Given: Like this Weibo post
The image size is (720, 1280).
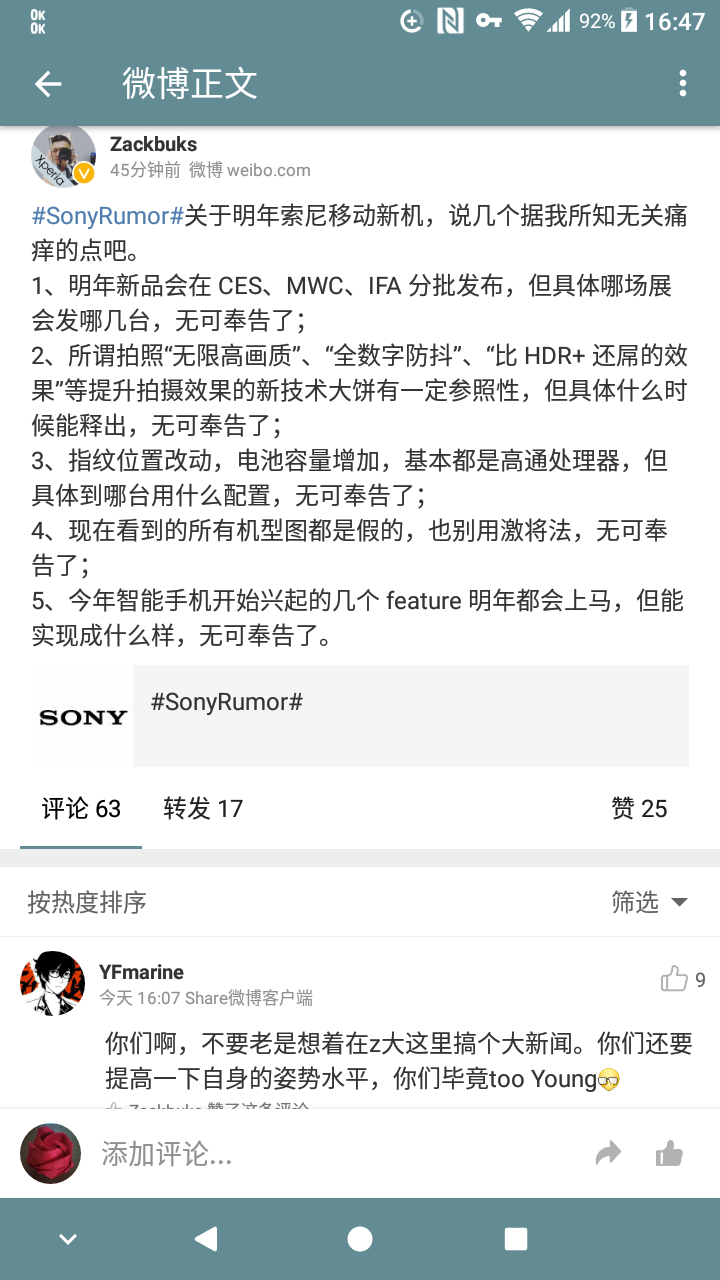Looking at the screenshot, I should tap(669, 1154).
